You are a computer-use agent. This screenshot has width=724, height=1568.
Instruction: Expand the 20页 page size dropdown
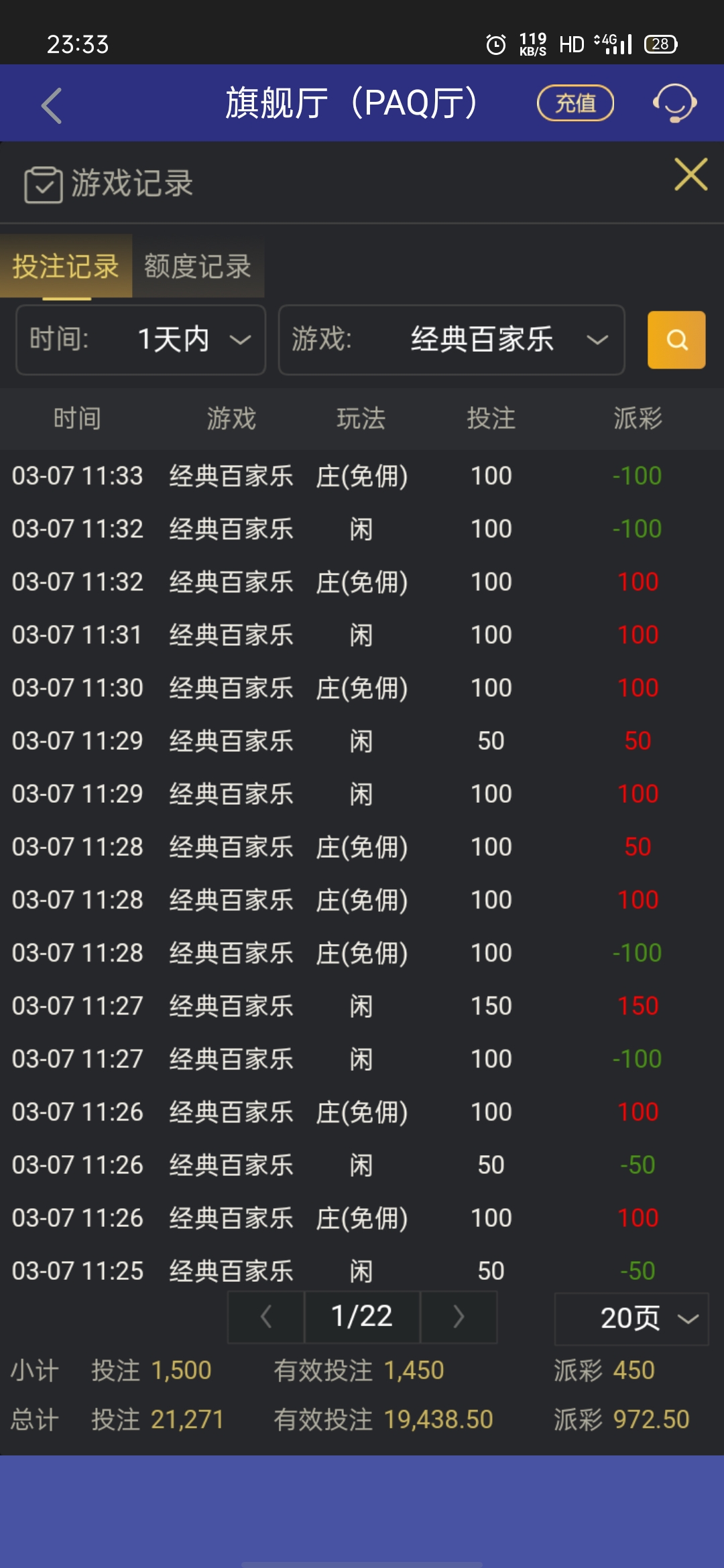630,1315
